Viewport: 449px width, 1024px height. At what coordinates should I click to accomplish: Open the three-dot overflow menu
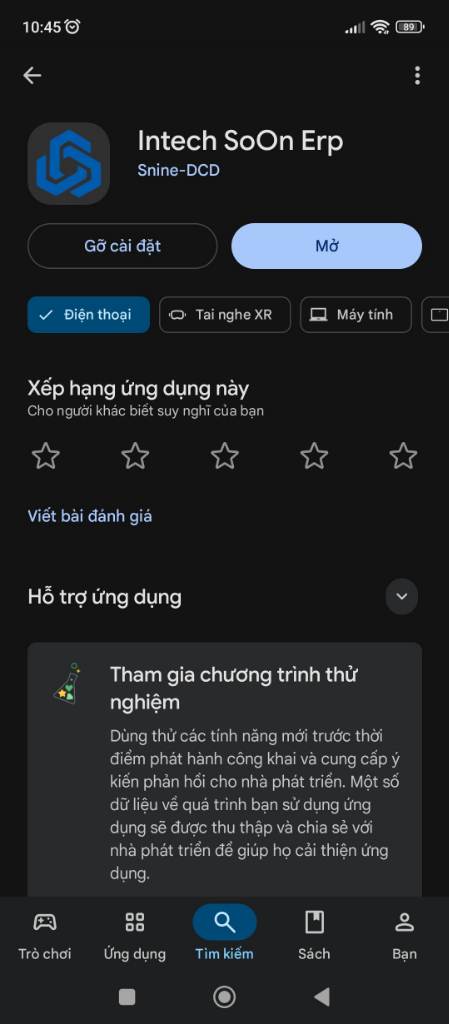417,76
